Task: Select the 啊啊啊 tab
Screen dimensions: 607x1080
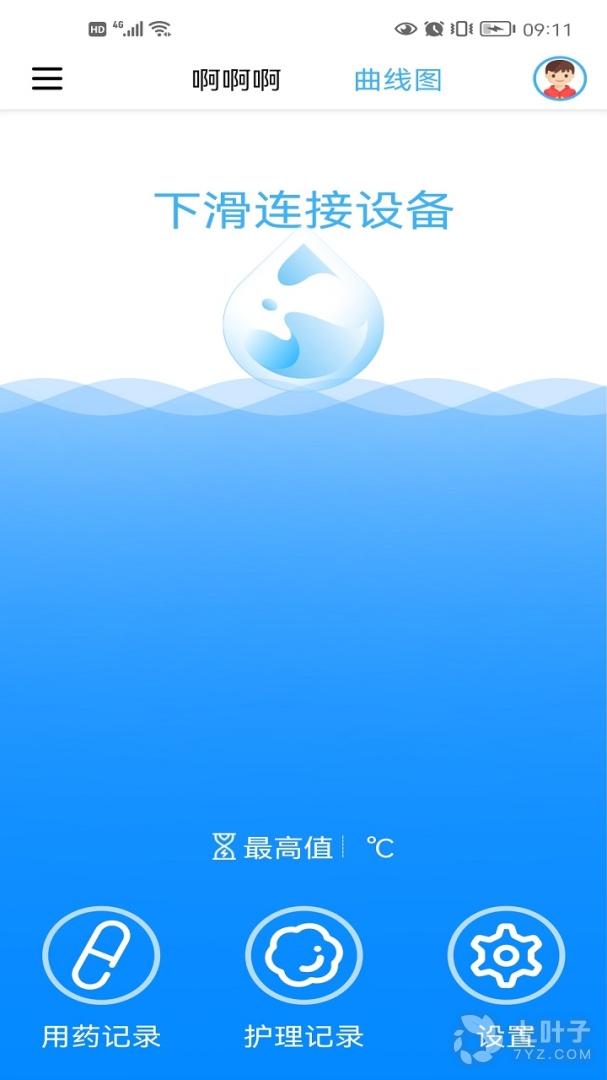Action: tap(237, 80)
